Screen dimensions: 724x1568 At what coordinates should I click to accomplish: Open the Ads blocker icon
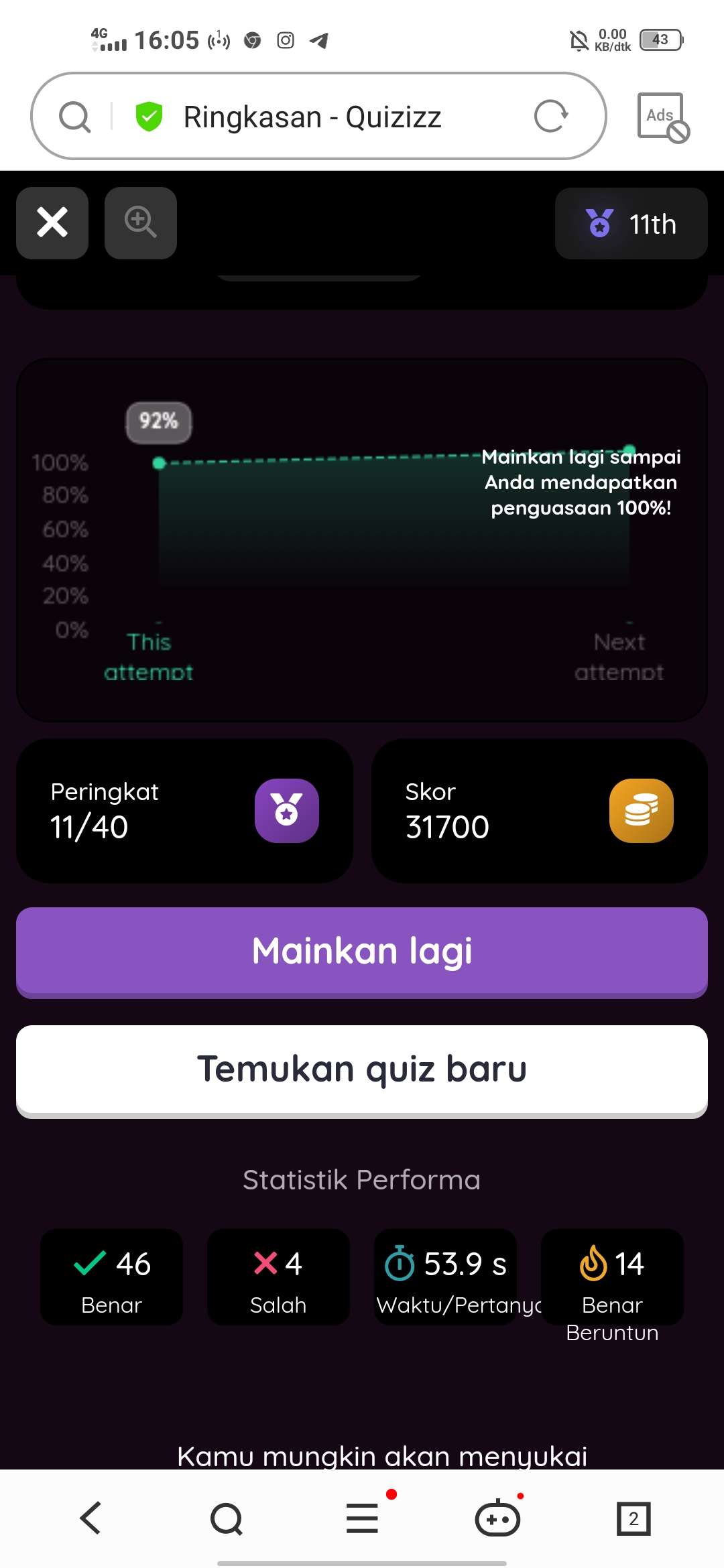tap(663, 117)
